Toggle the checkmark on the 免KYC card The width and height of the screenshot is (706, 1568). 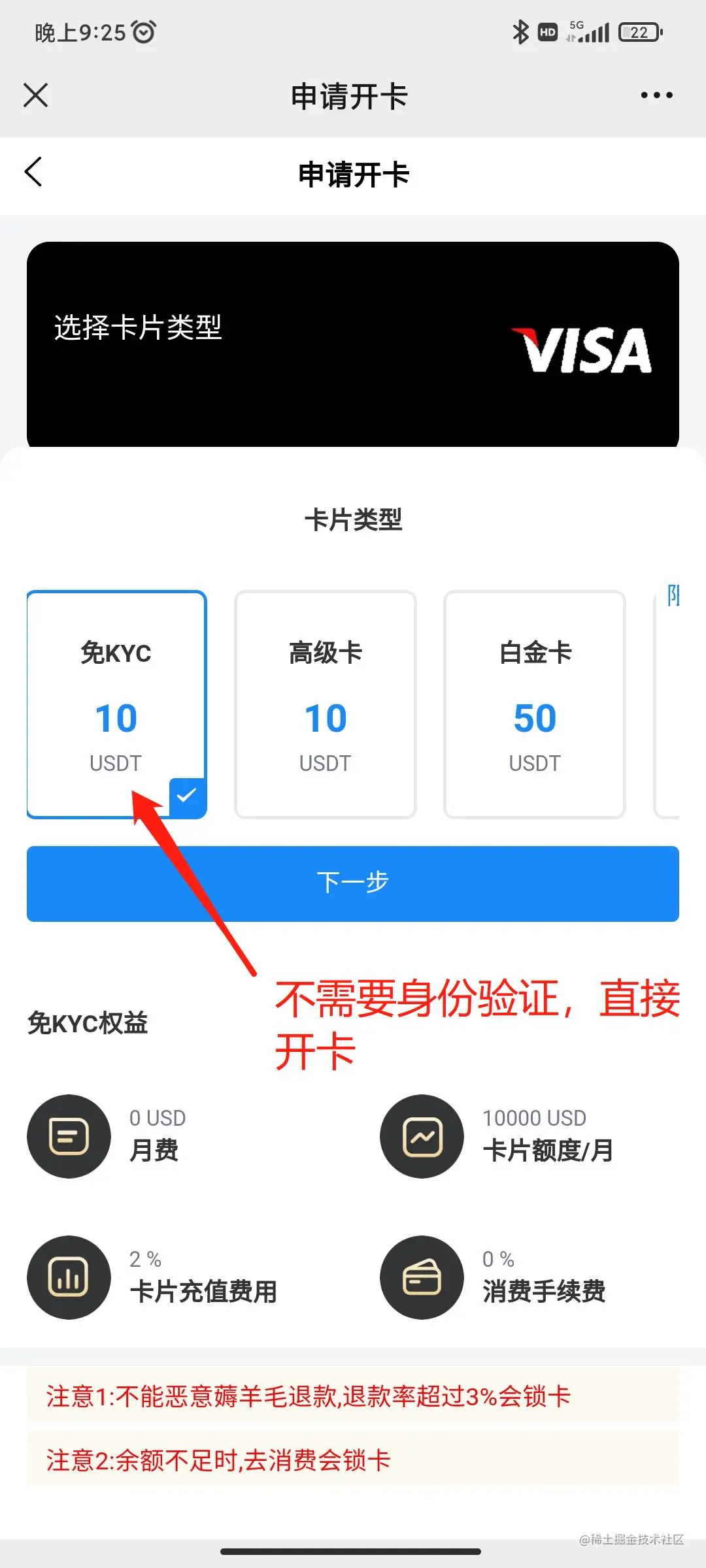187,796
